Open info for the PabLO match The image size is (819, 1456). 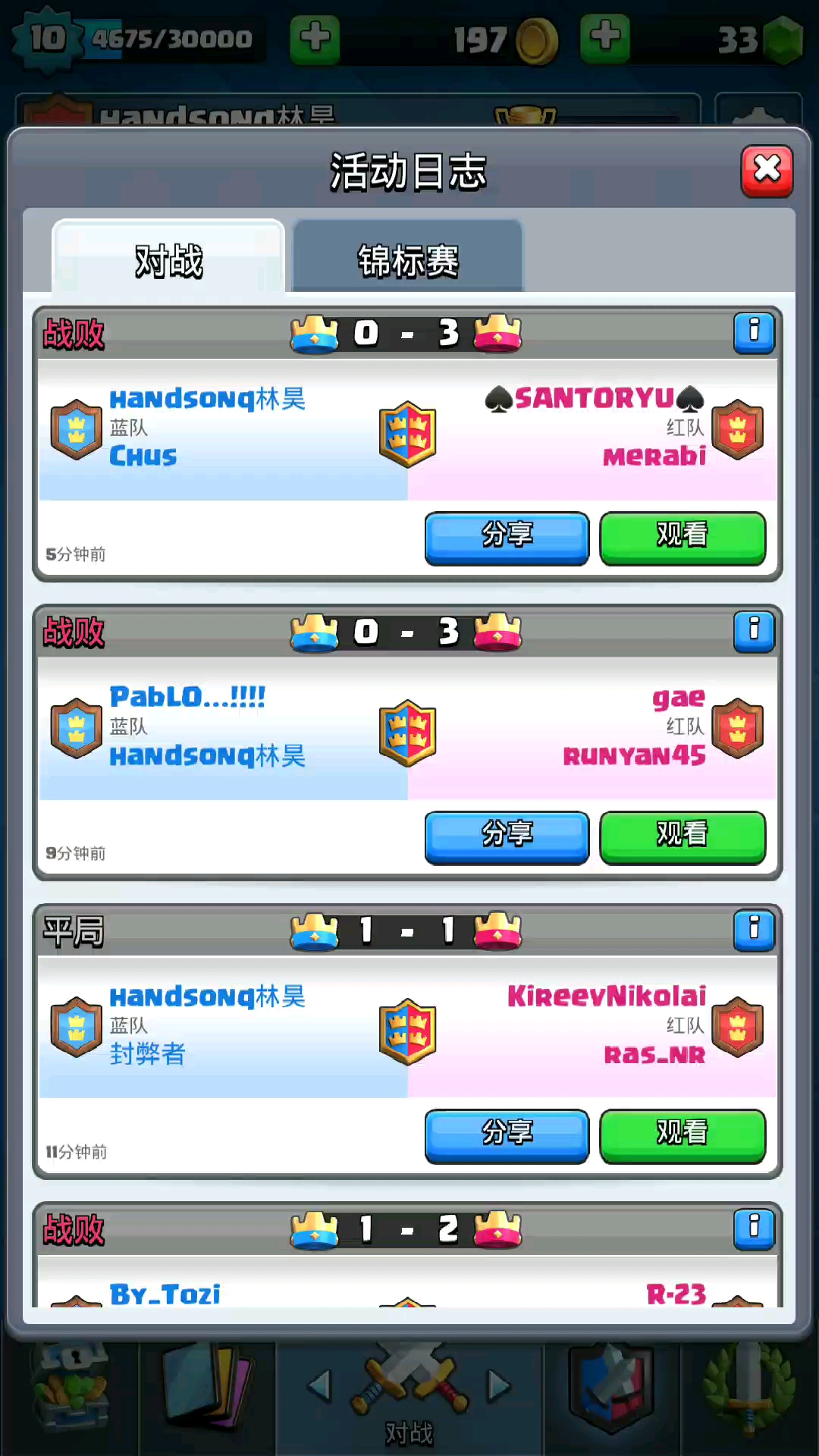pyautogui.click(x=754, y=632)
